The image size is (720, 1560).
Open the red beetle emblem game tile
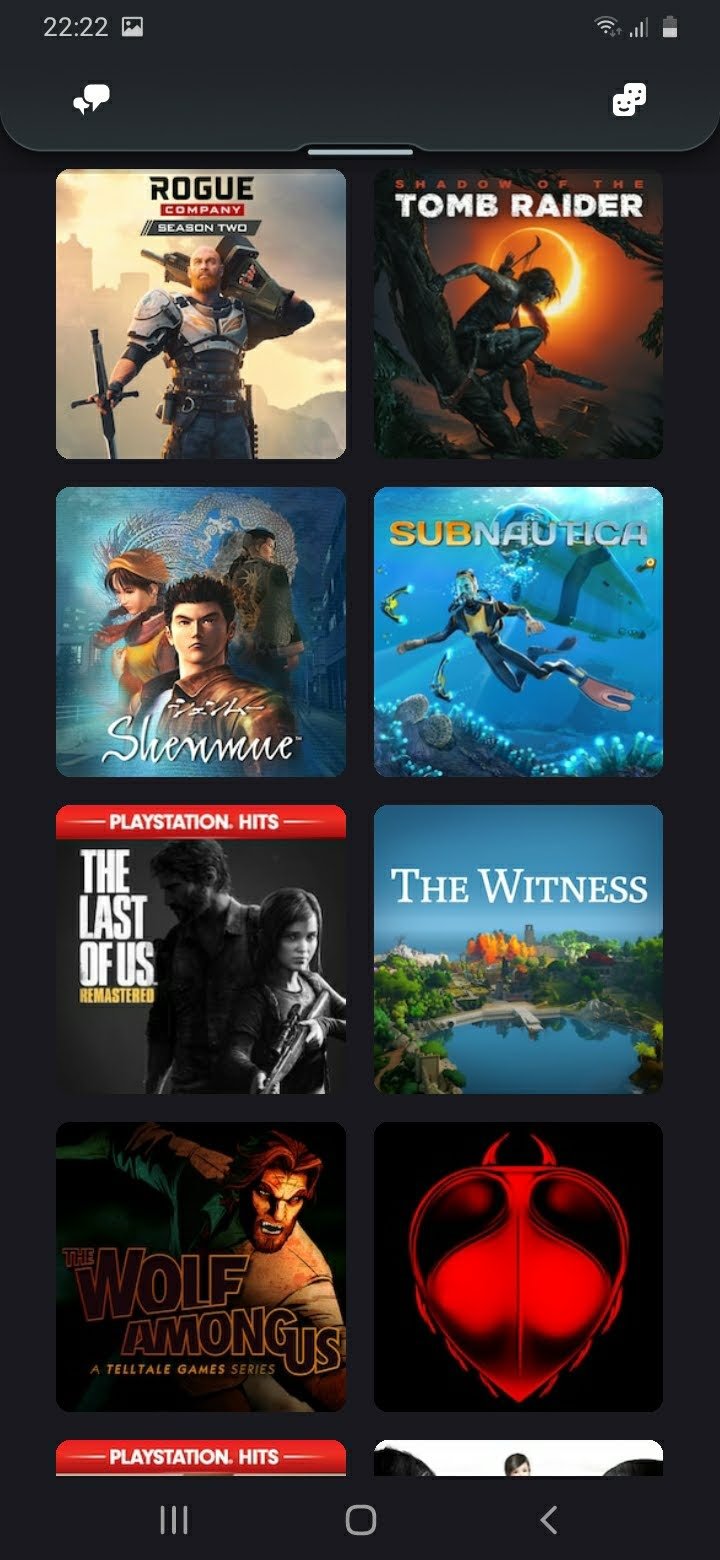[518, 1267]
